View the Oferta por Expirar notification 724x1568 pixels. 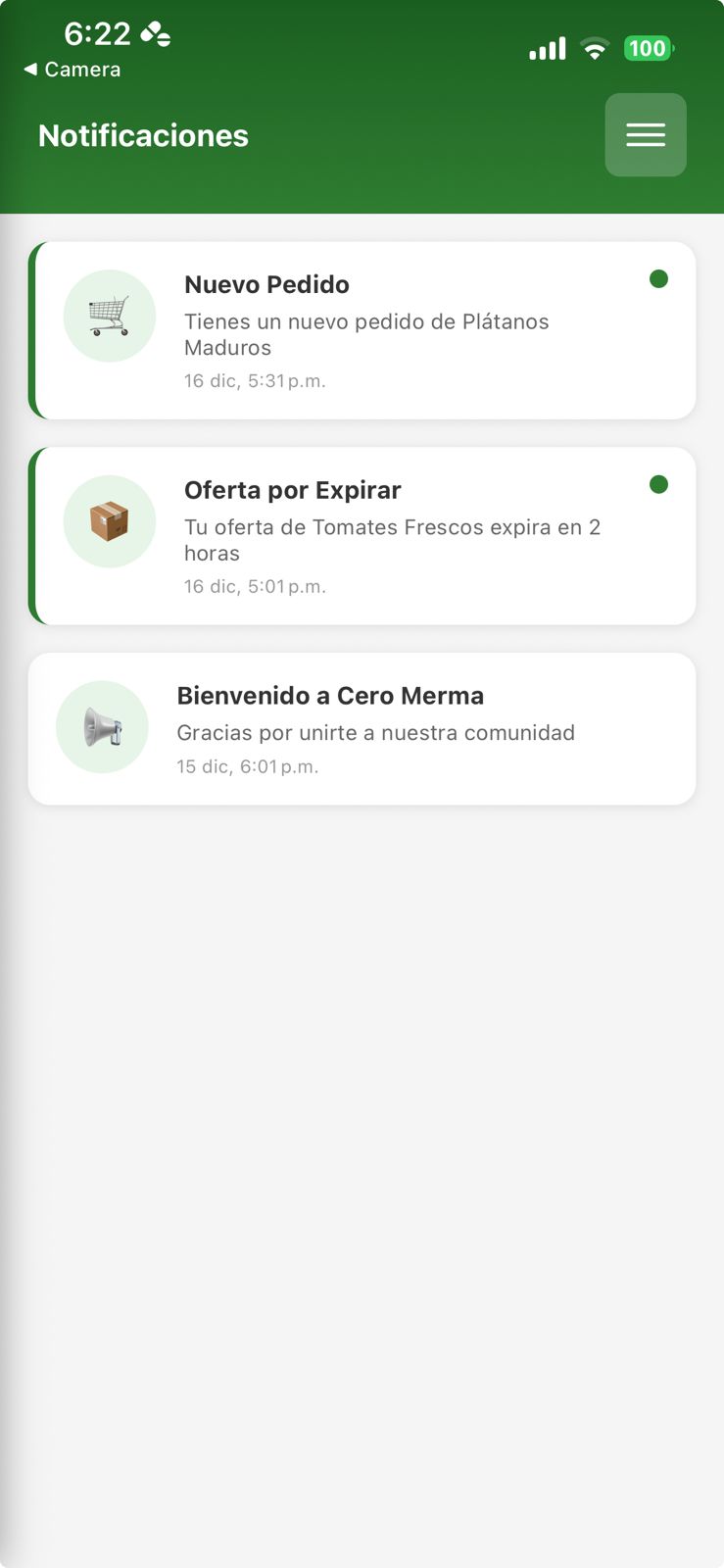point(362,536)
